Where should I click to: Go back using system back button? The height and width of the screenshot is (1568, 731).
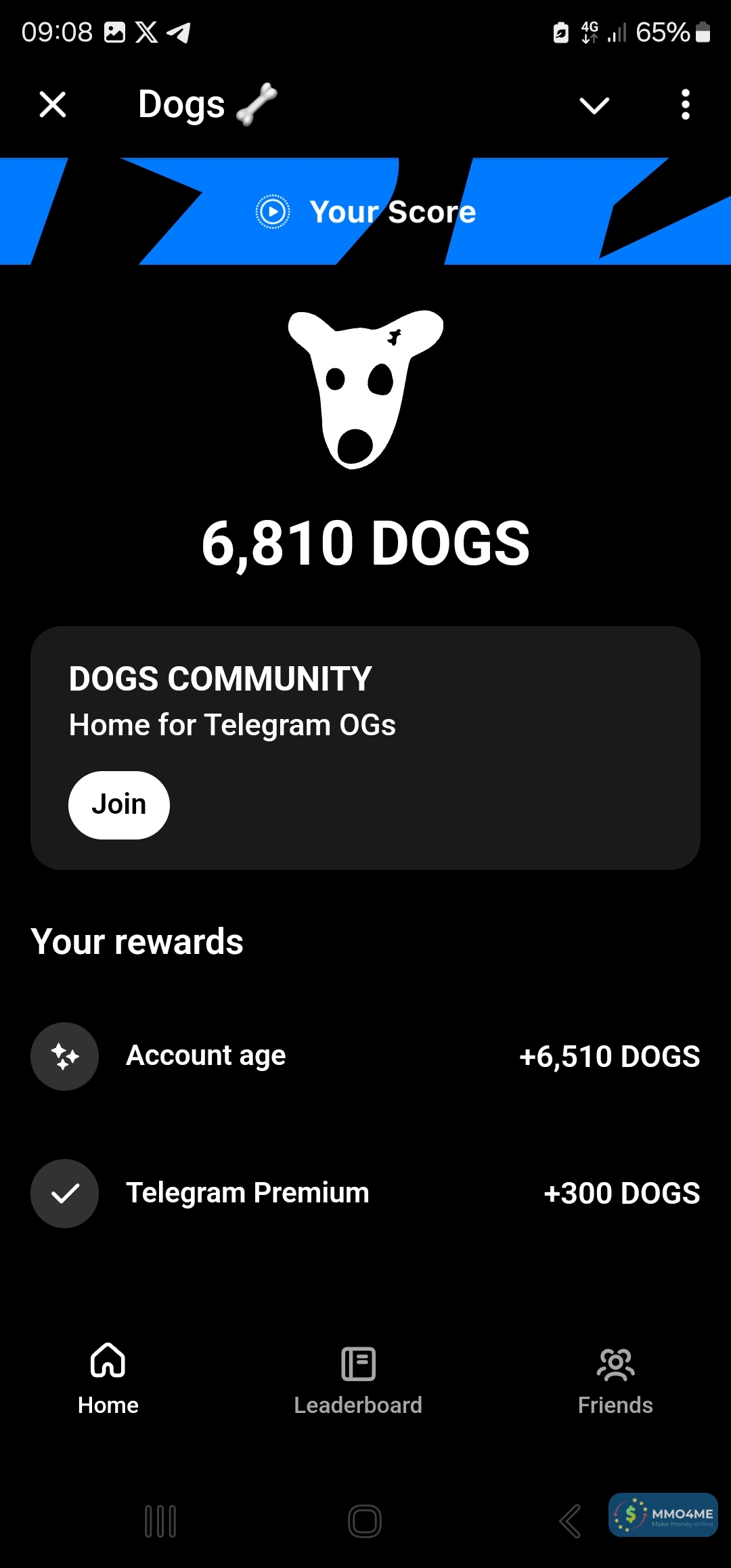[x=570, y=1521]
